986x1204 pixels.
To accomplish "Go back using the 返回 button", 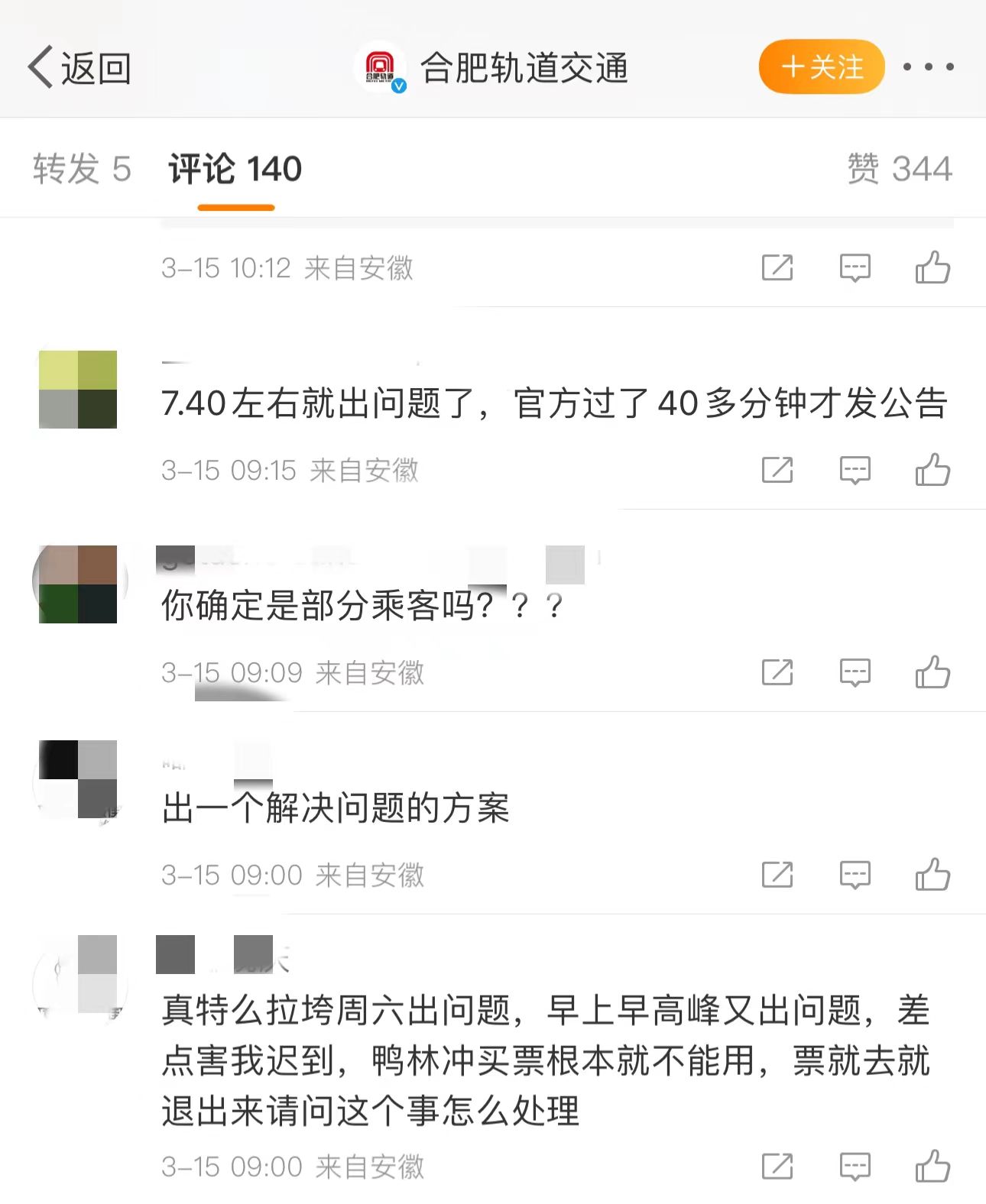I will tap(79, 68).
